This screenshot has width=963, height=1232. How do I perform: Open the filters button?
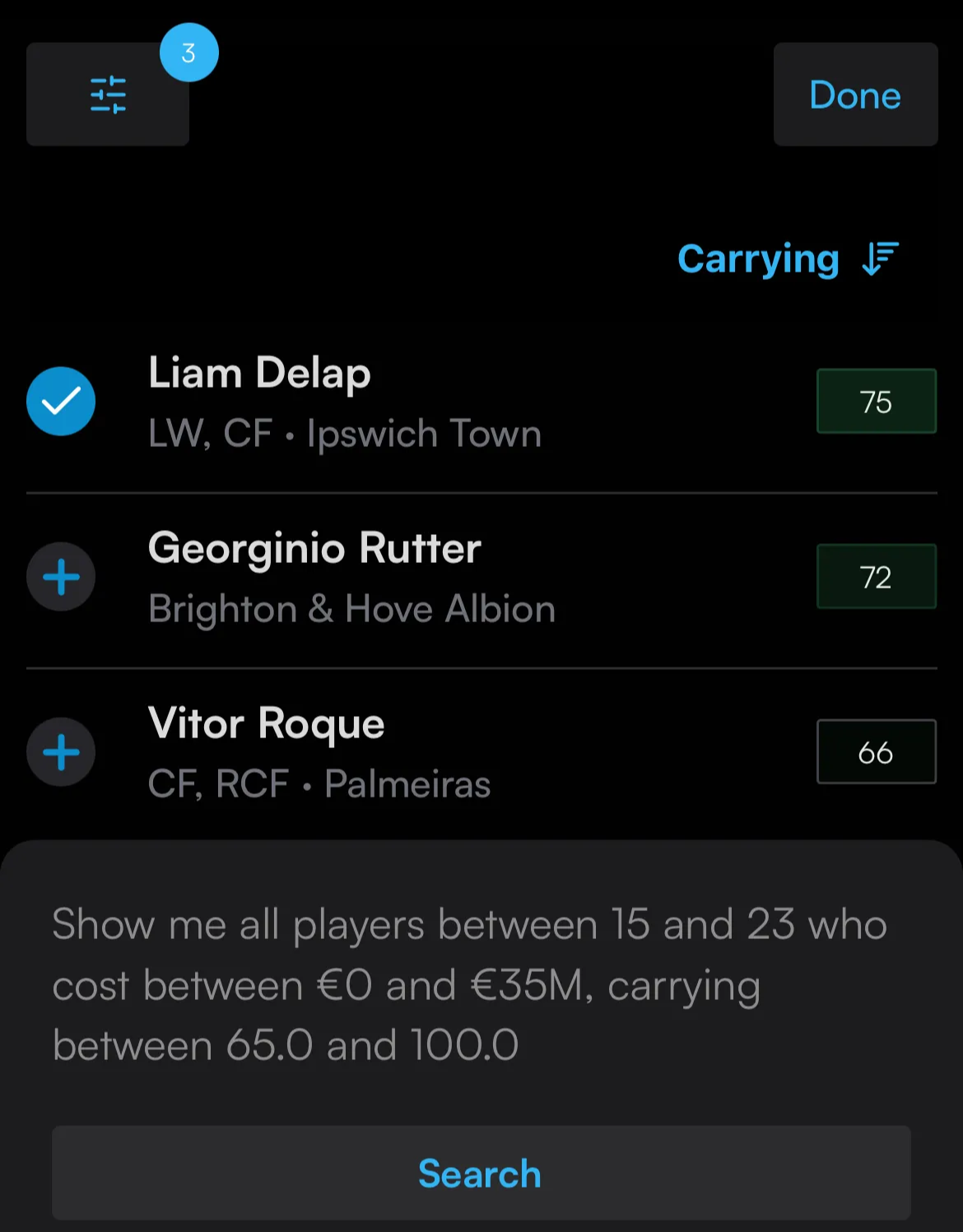coord(108,95)
